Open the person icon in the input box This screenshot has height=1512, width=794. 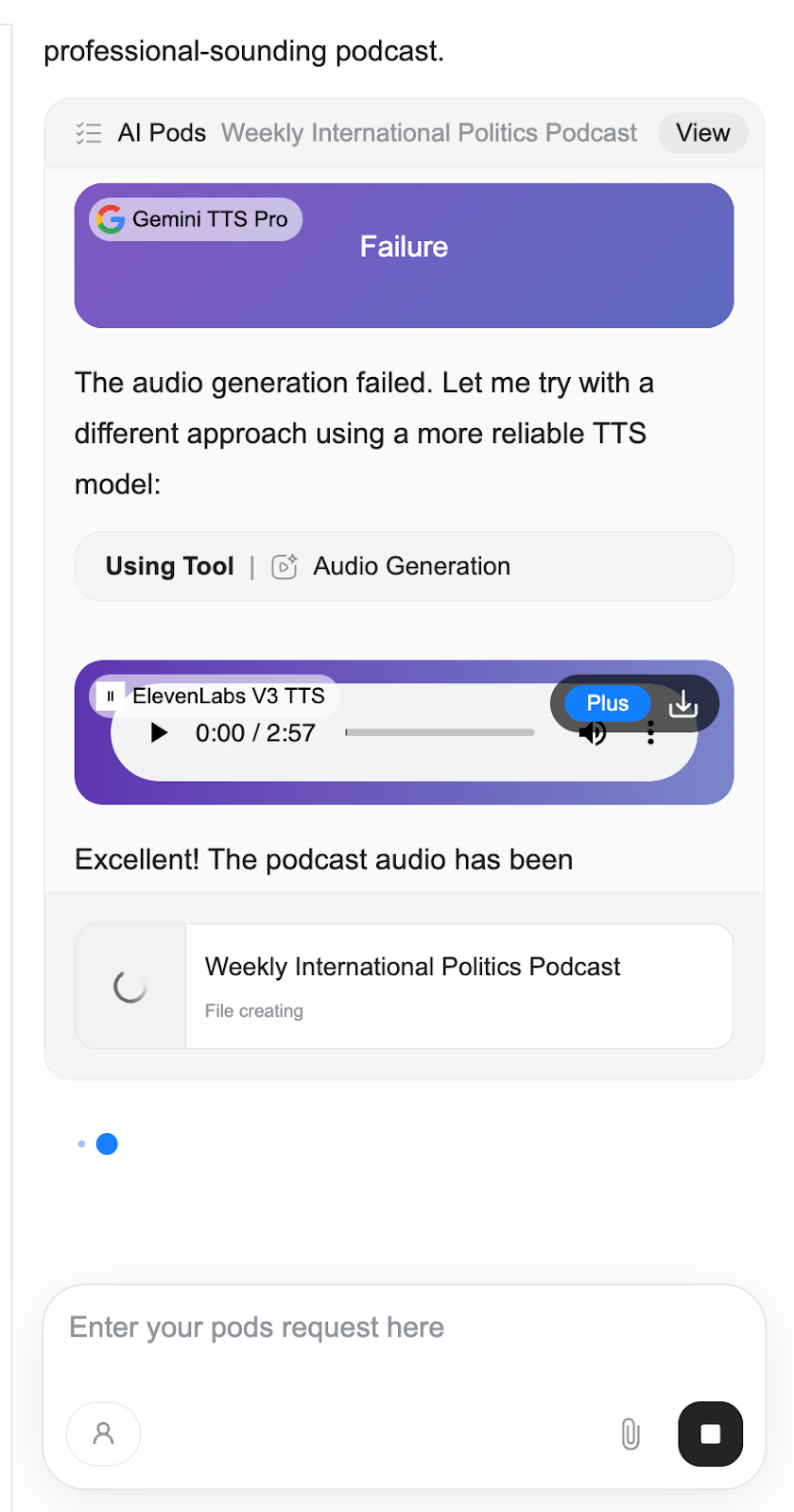103,1434
